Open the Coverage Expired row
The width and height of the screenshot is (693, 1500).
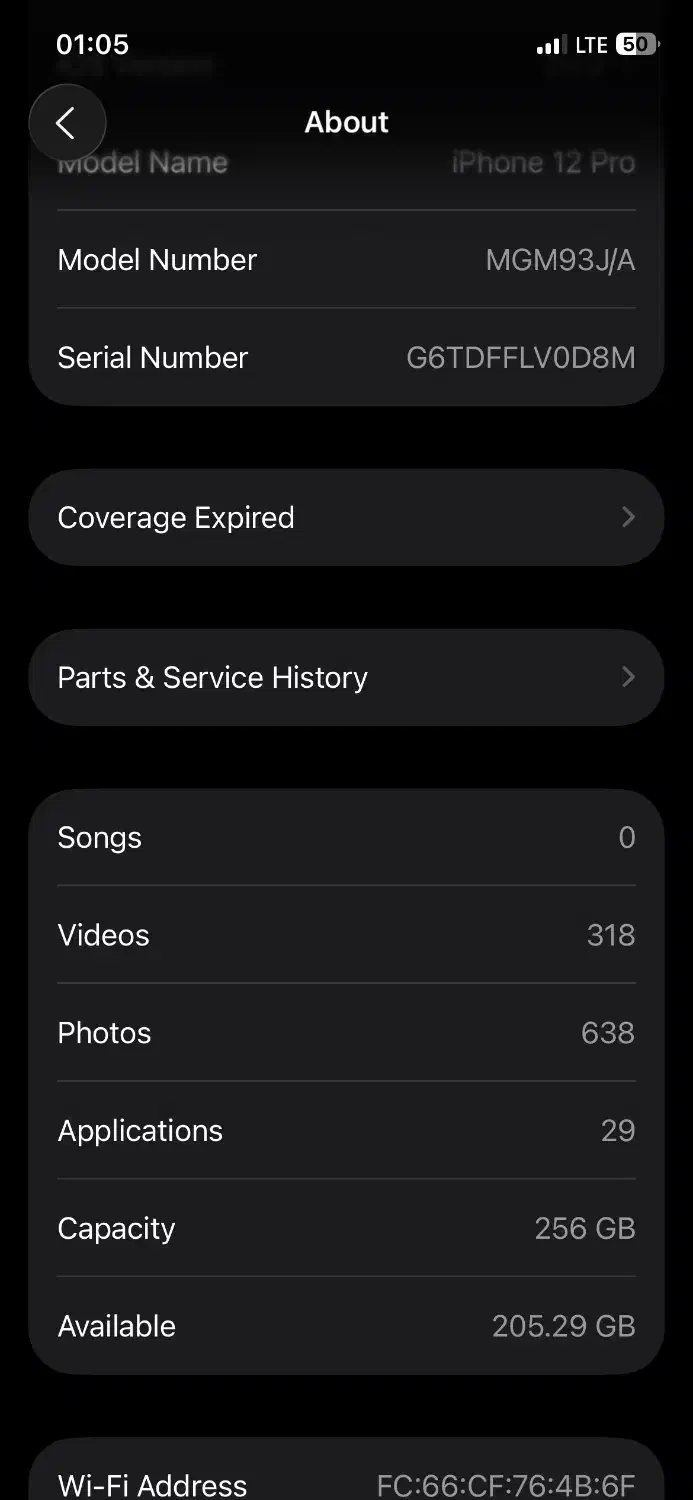pos(346,518)
